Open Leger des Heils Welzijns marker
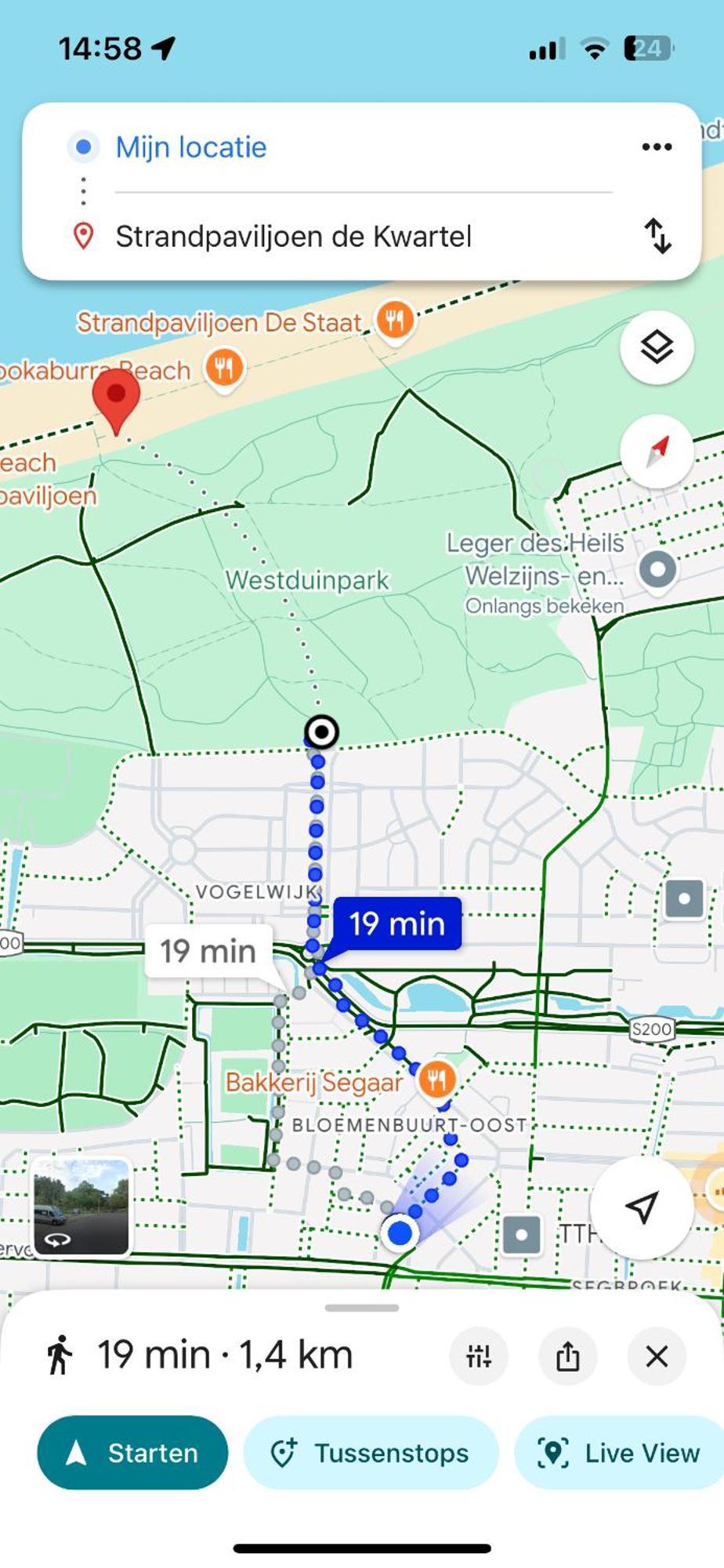 tap(657, 569)
